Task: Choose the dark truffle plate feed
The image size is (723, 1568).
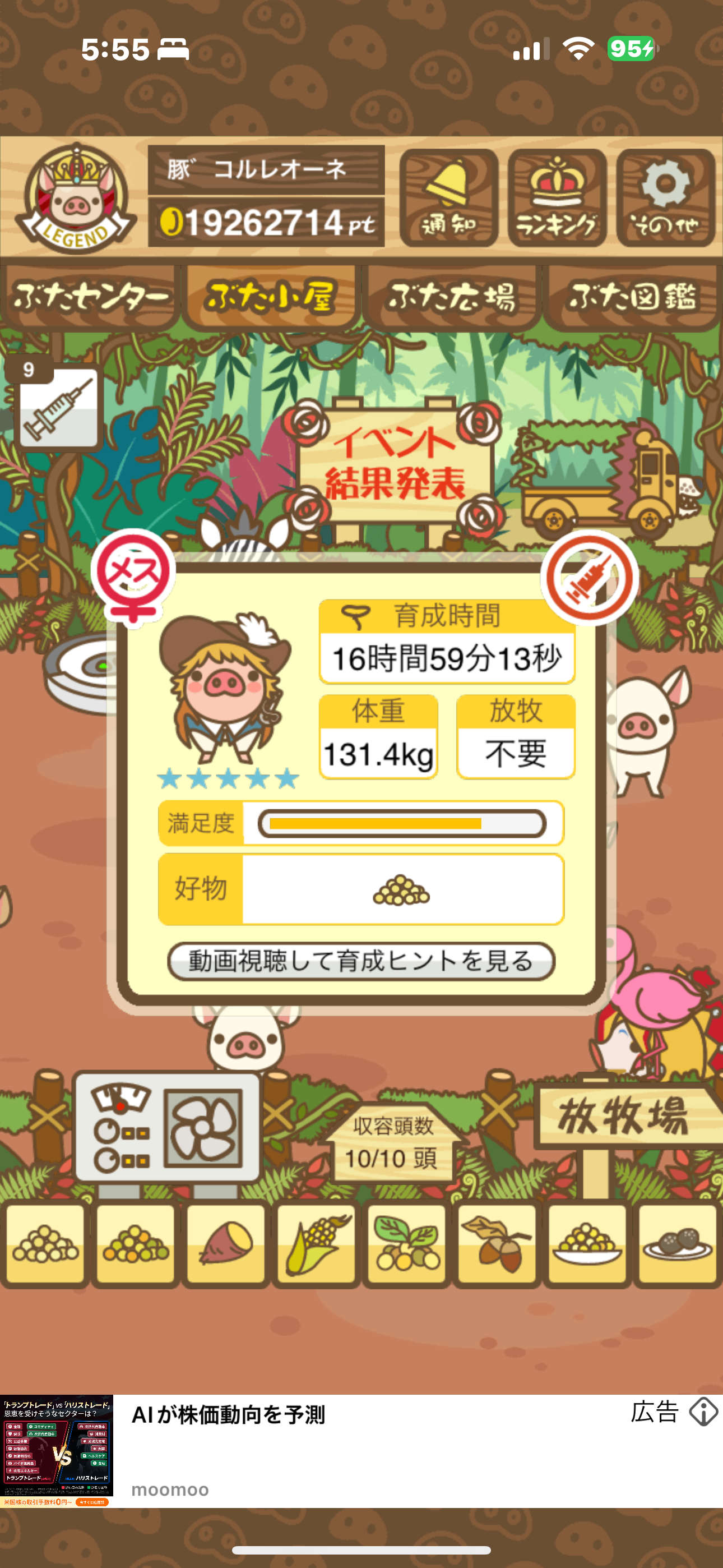Action: (678, 1243)
